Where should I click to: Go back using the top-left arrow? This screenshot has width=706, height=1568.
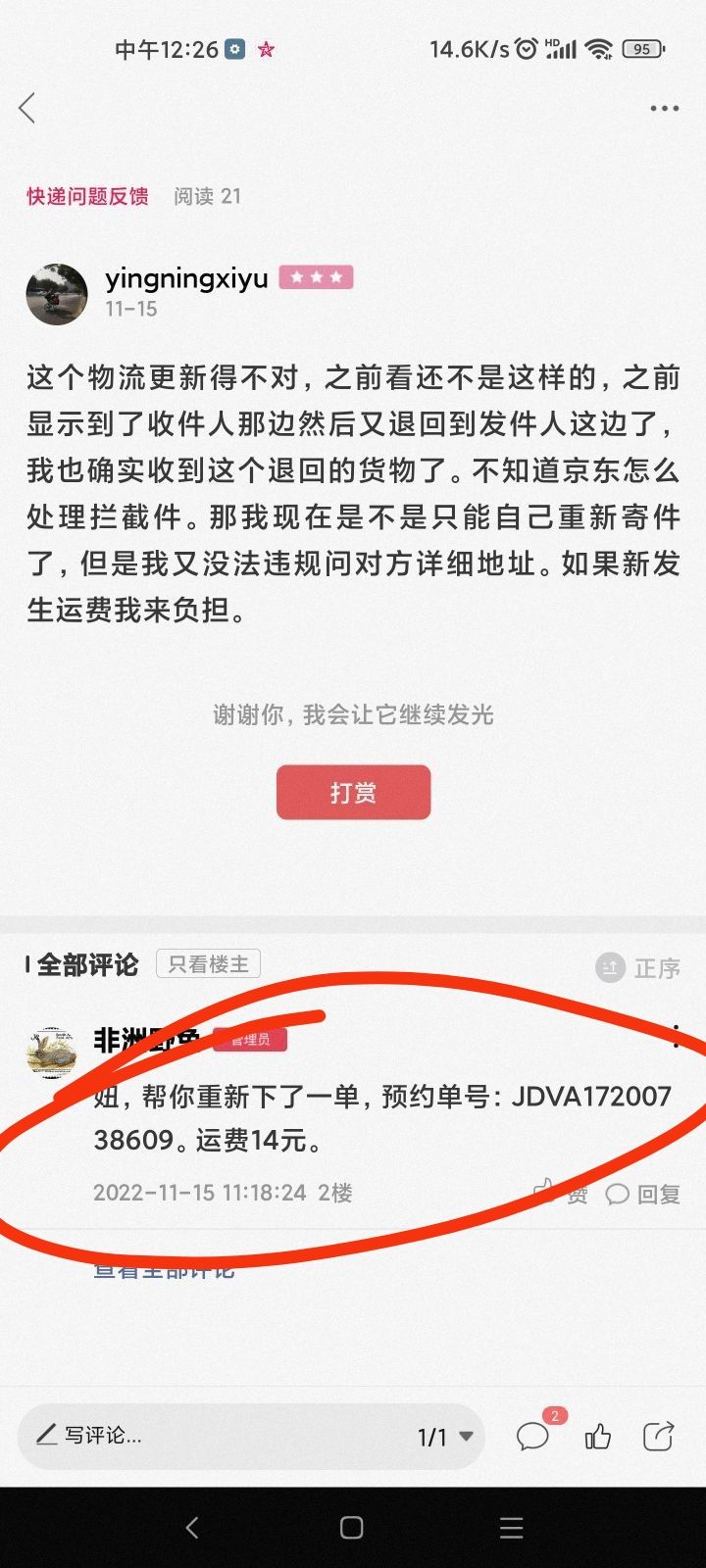(x=27, y=108)
